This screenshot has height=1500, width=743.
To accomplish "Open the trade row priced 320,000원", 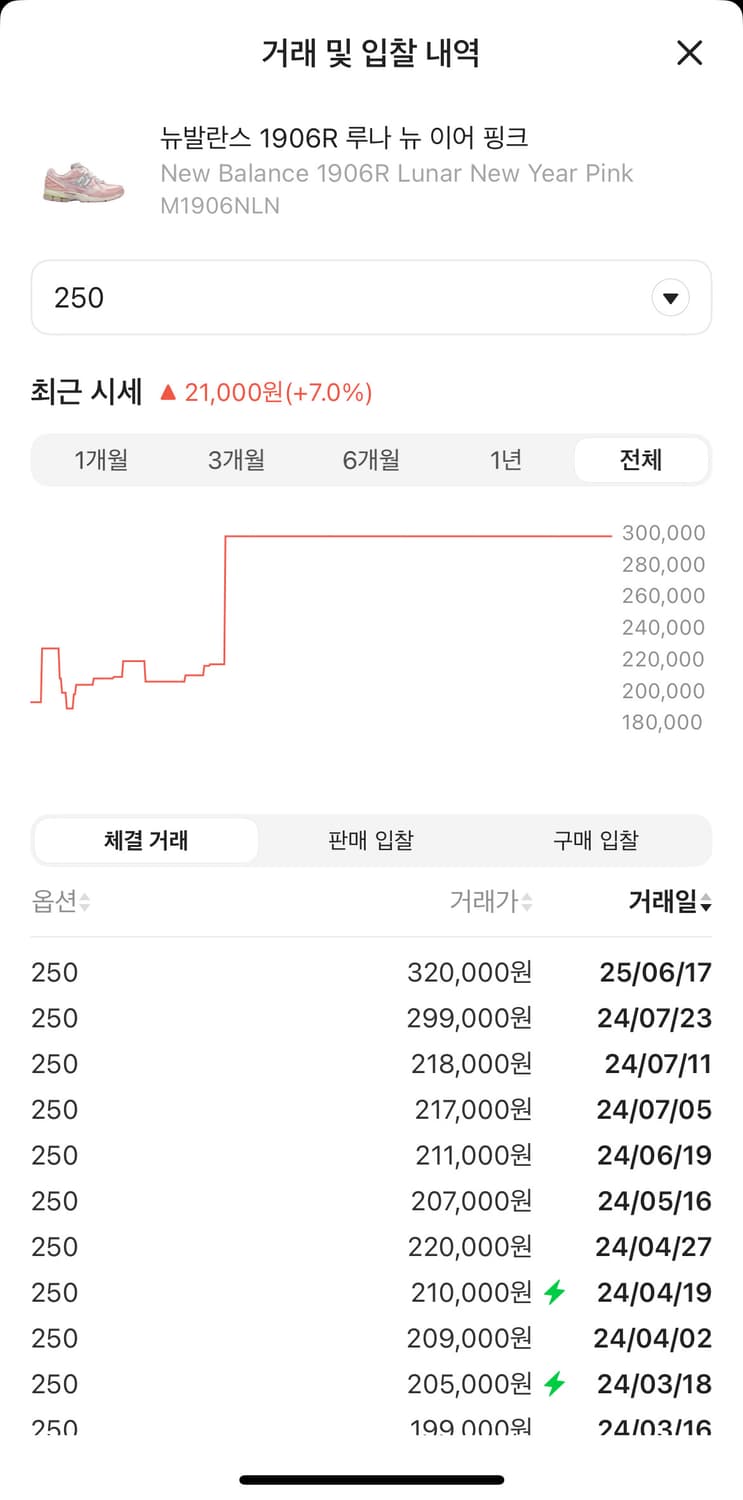I will tap(371, 971).
